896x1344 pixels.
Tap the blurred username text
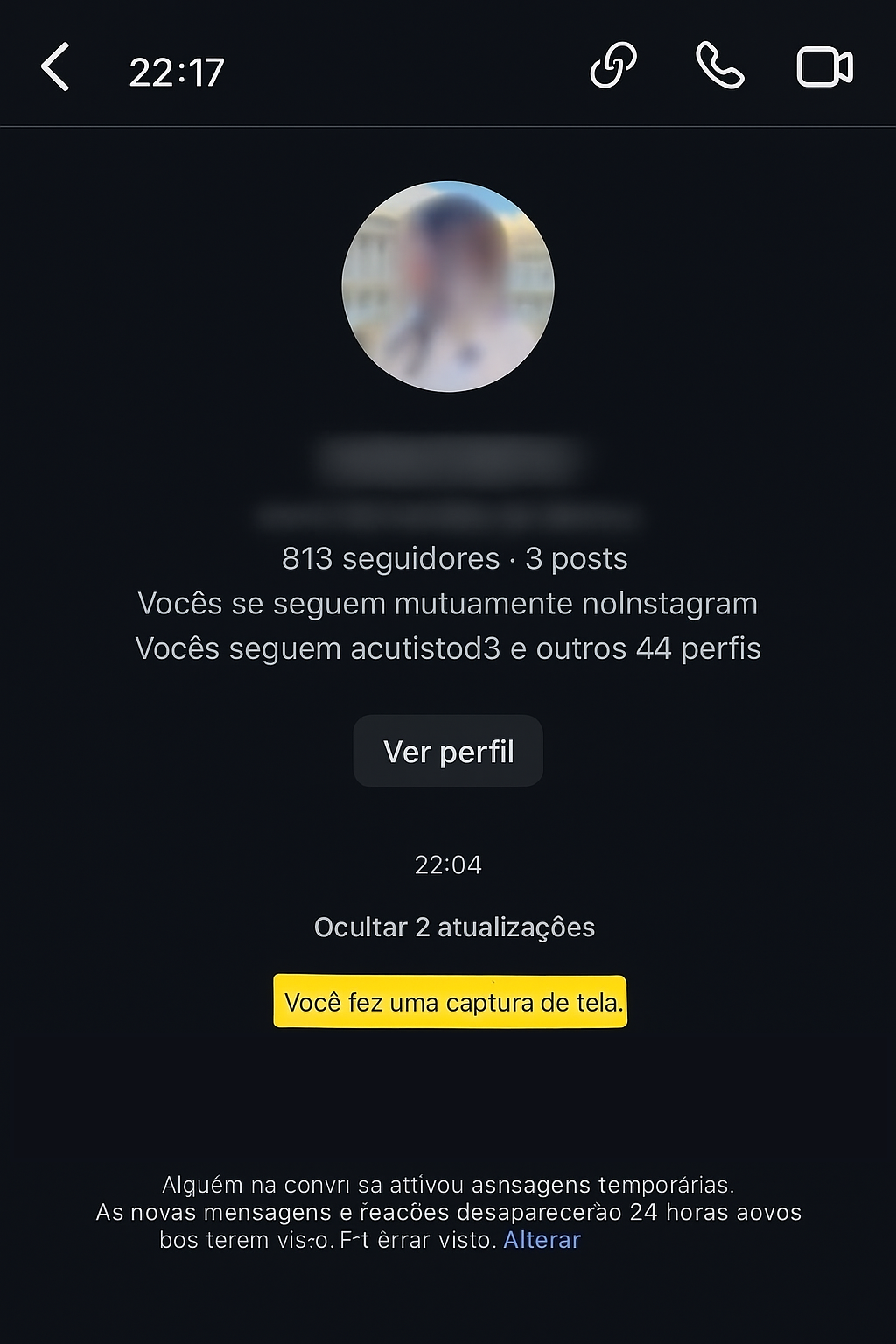coord(447,459)
